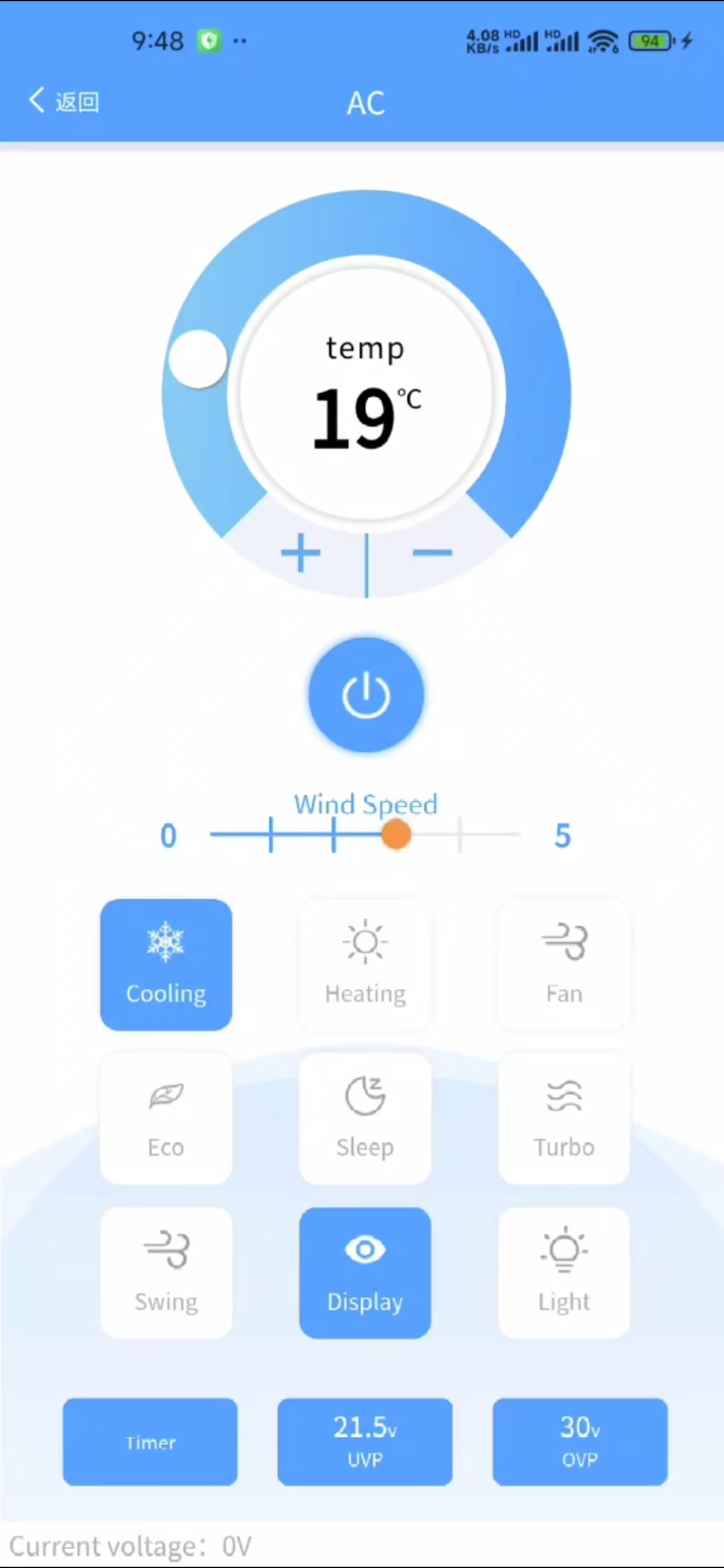
Task: Switch to Fan mode
Action: point(564,964)
